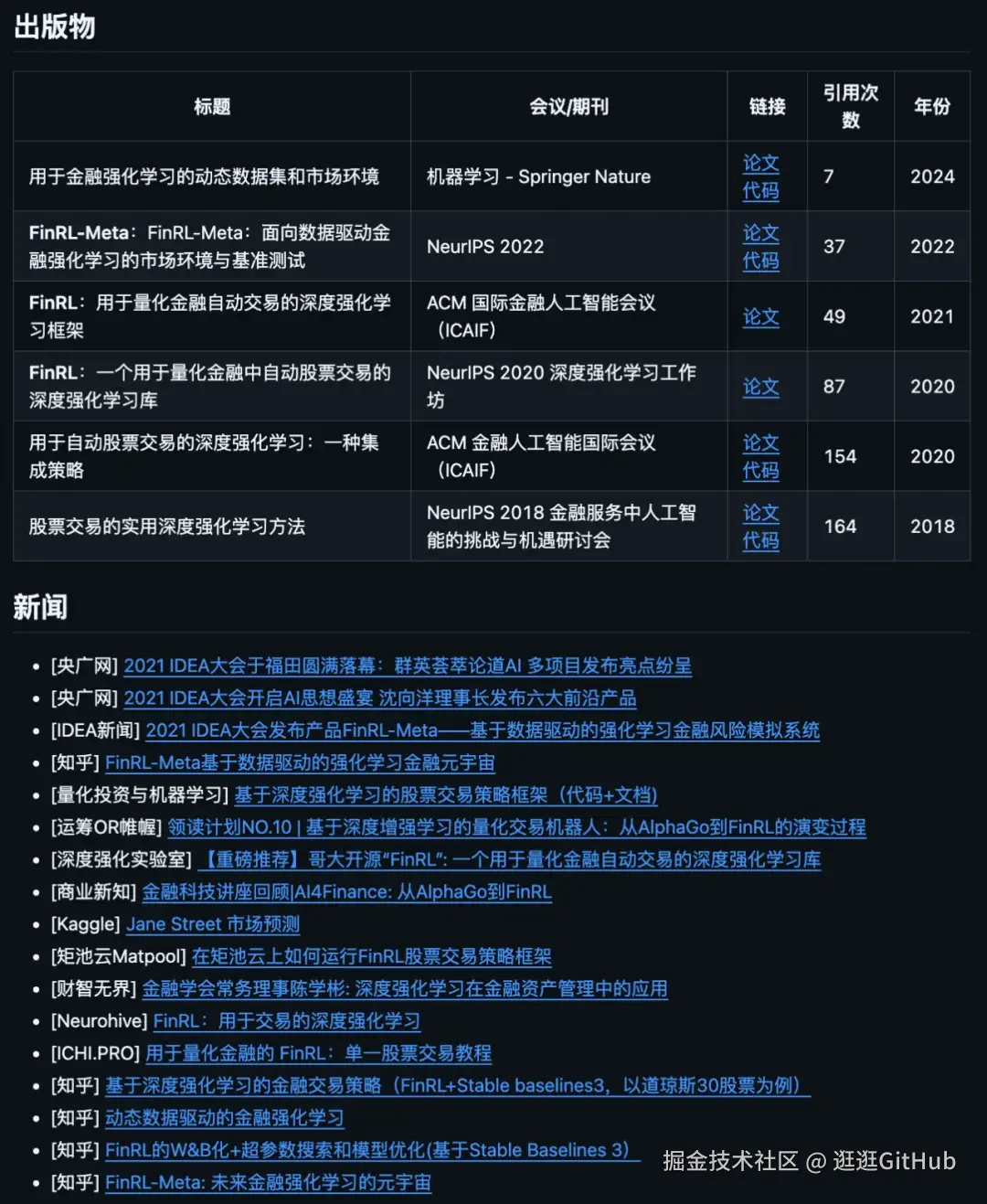Open the 论文 link for the 87-citation row
987x1204 pixels.
pyautogui.click(x=760, y=388)
